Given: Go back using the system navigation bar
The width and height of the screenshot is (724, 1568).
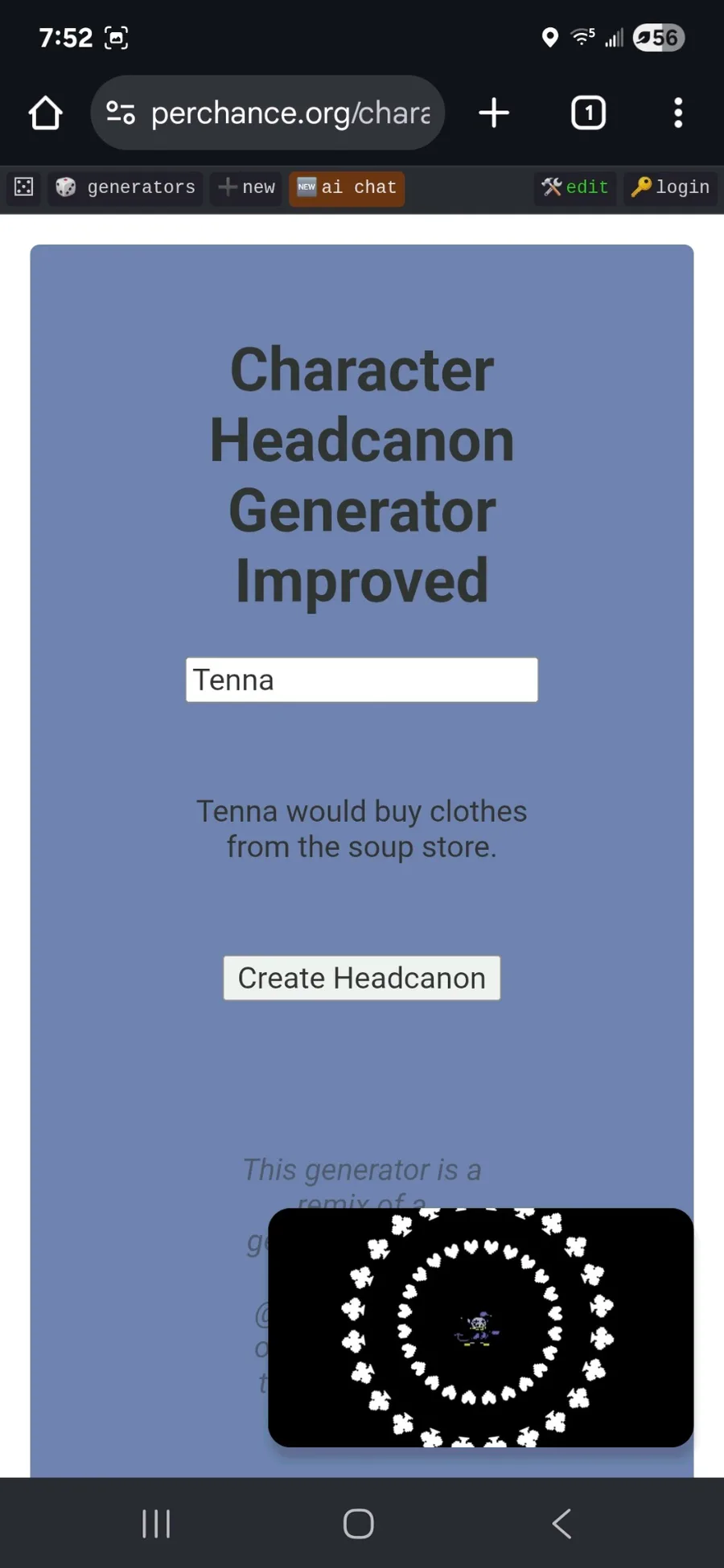Looking at the screenshot, I should (x=562, y=1523).
